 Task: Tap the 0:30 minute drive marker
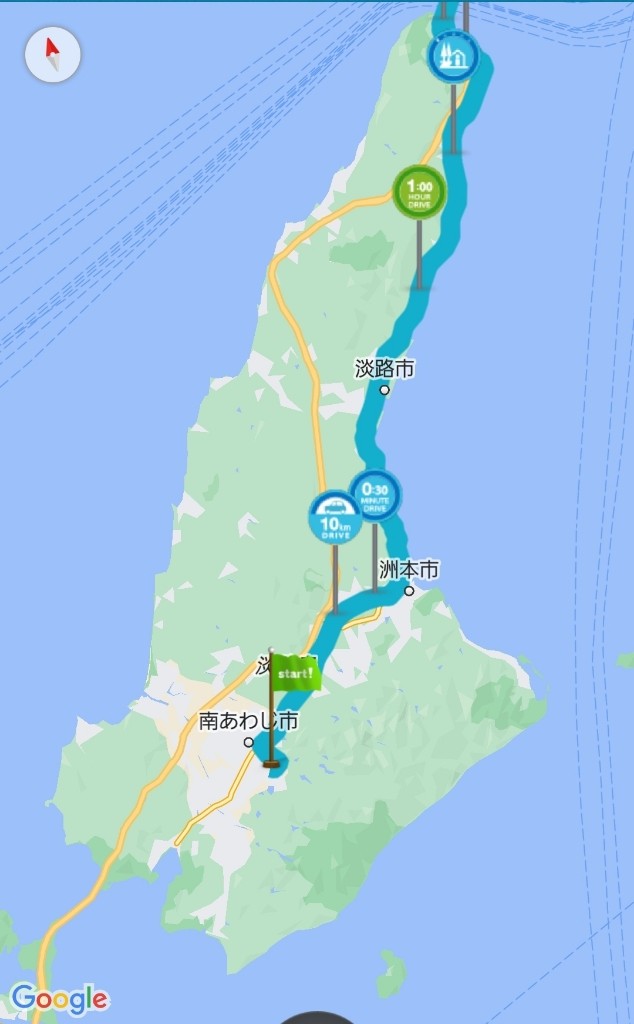375,496
